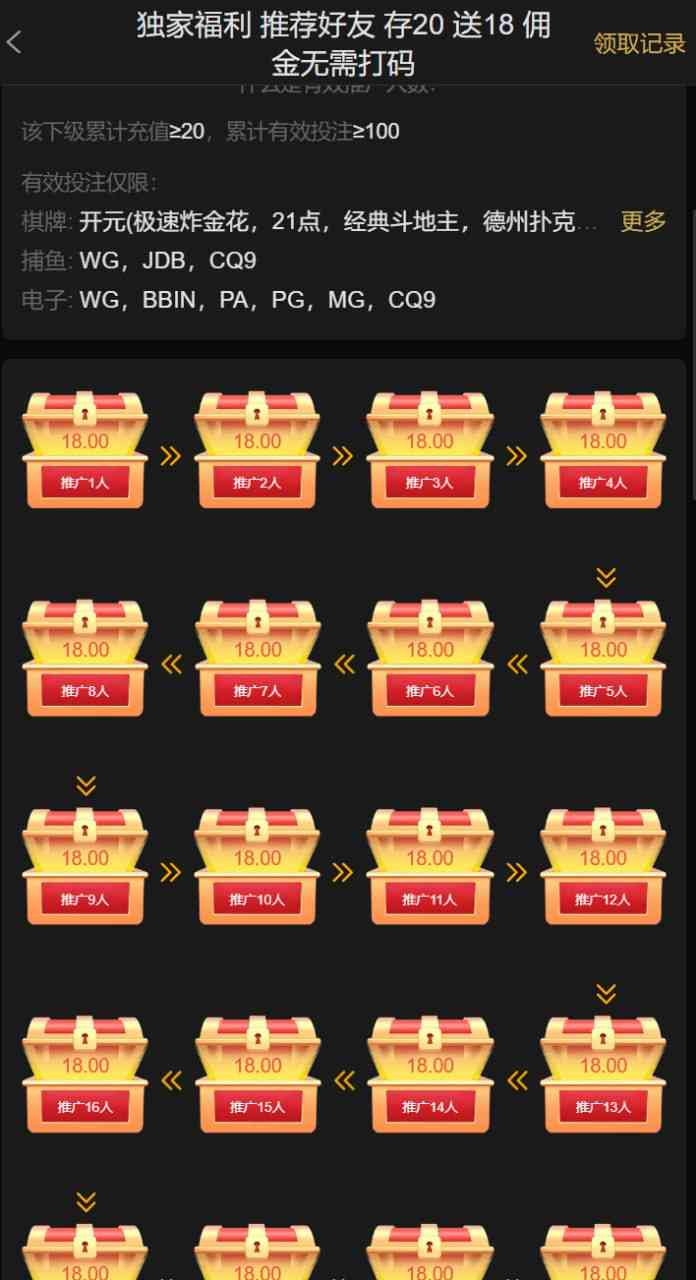Select the 推广9人 reward chest
The width and height of the screenshot is (696, 1280).
(x=85, y=867)
